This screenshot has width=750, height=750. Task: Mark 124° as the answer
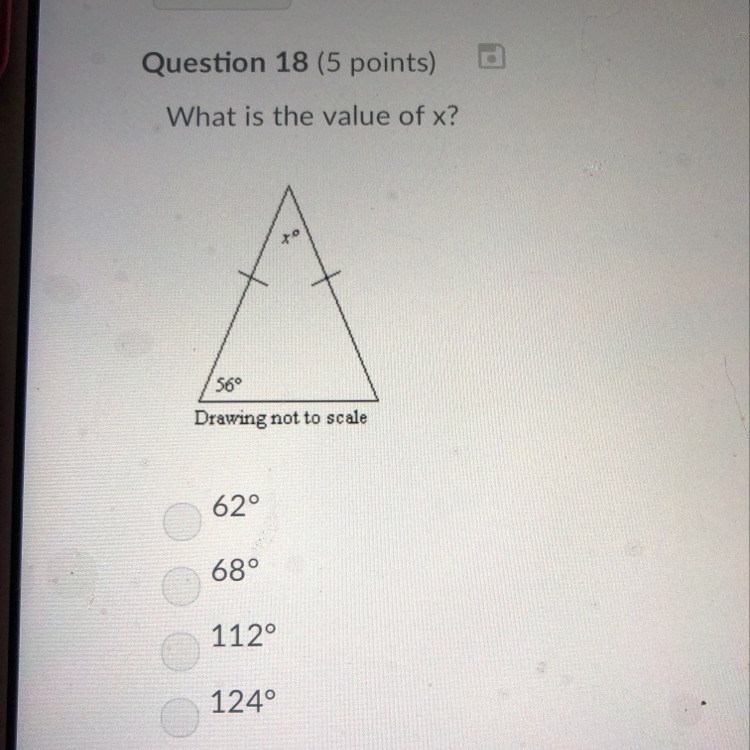point(180,717)
